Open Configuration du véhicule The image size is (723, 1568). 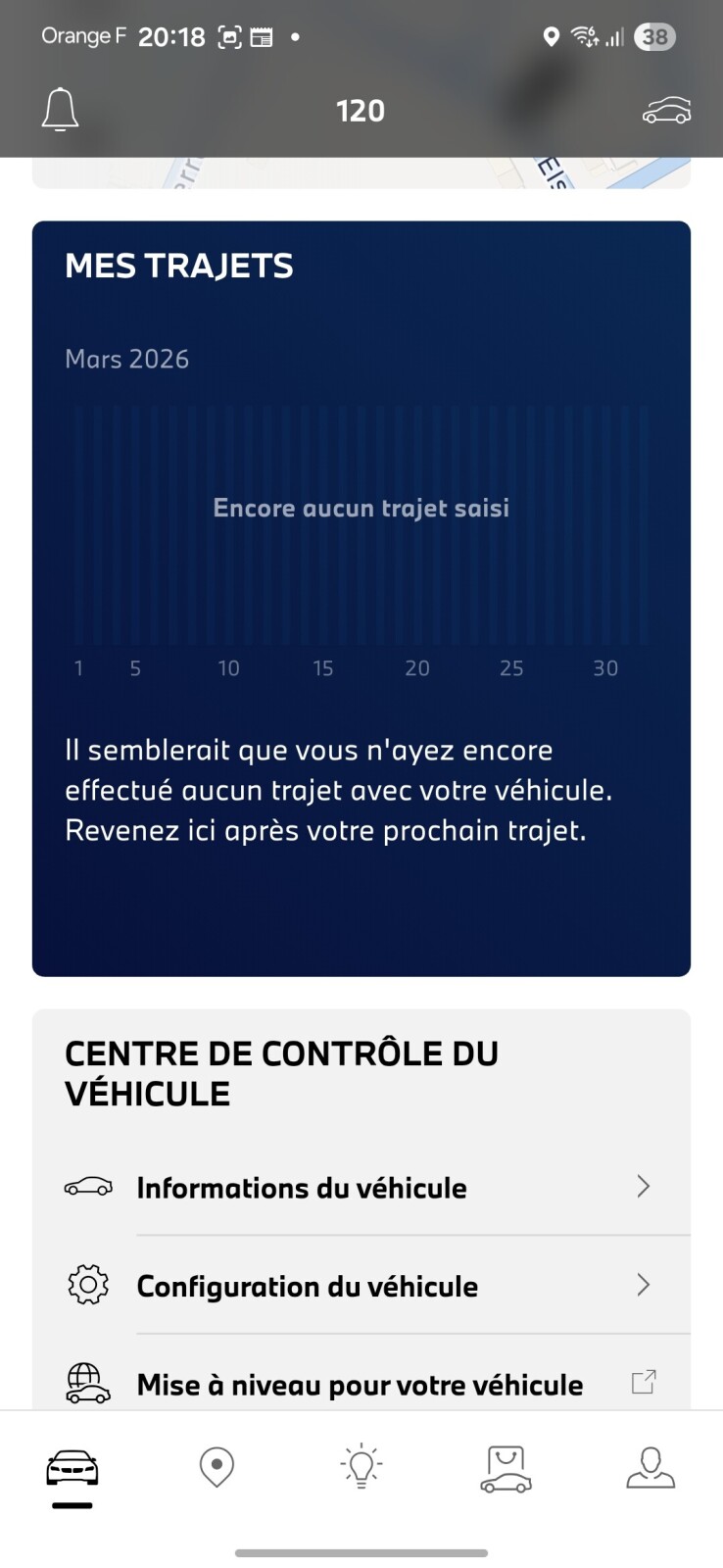click(x=361, y=1285)
